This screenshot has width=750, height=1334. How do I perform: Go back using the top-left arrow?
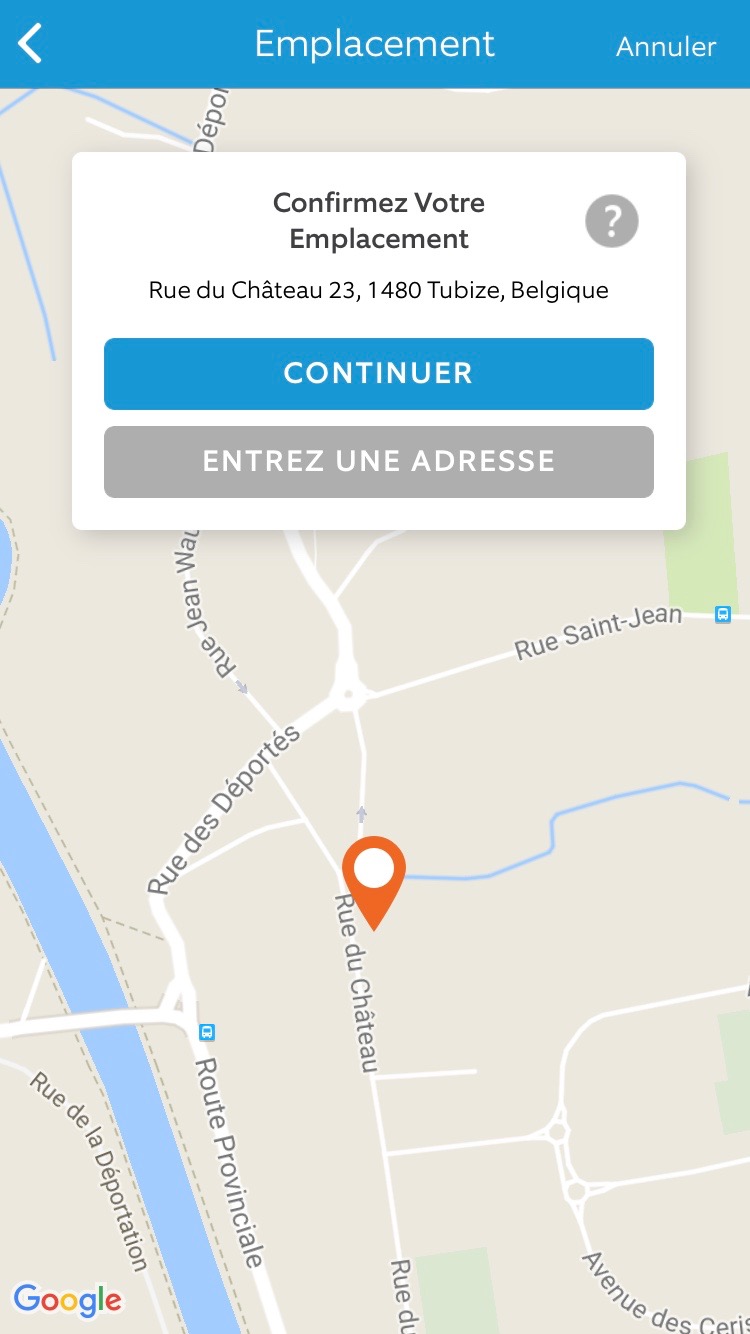(x=31, y=44)
